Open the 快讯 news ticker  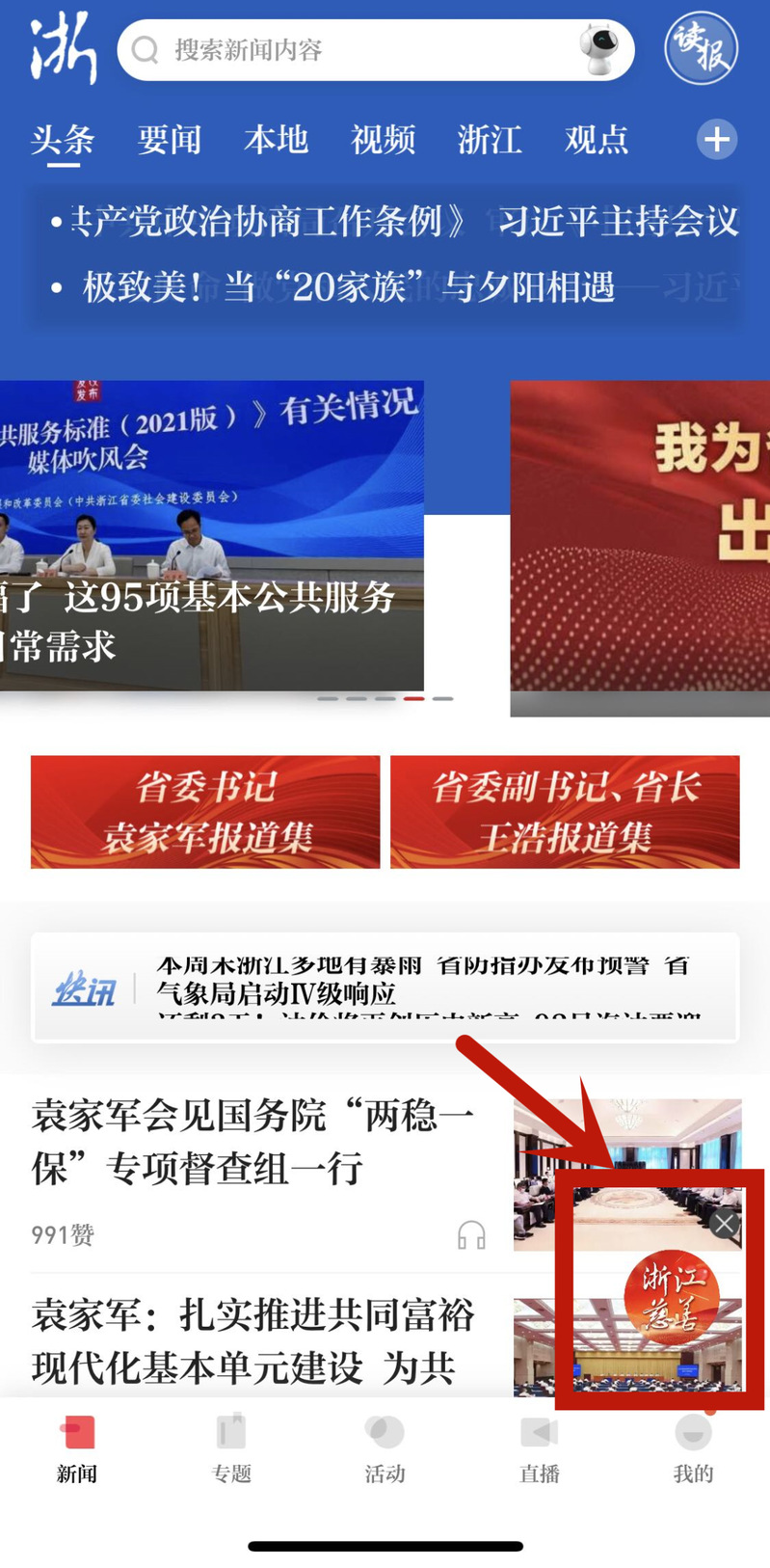point(385,987)
